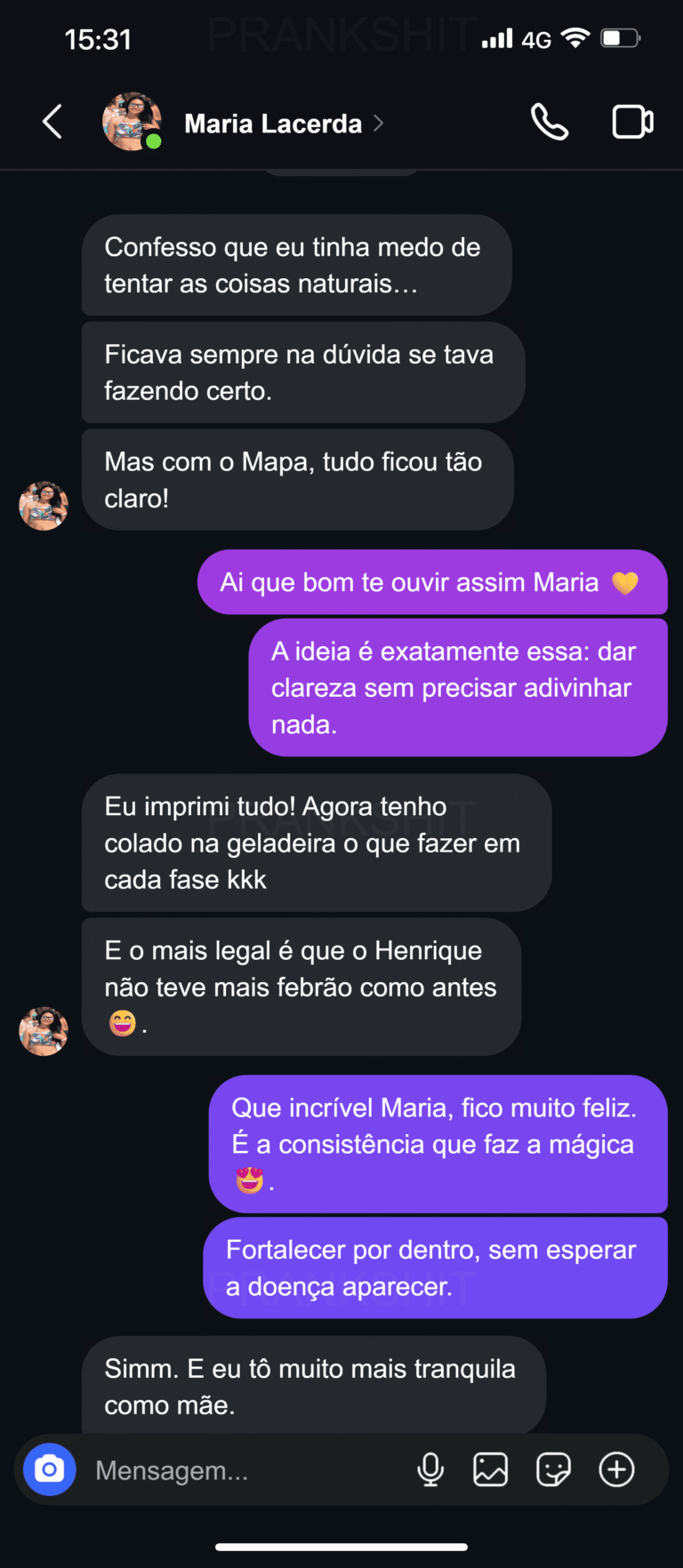Image resolution: width=683 pixels, height=1568 pixels.
Task: Tap Maria's header profile picture
Action: coord(132,122)
